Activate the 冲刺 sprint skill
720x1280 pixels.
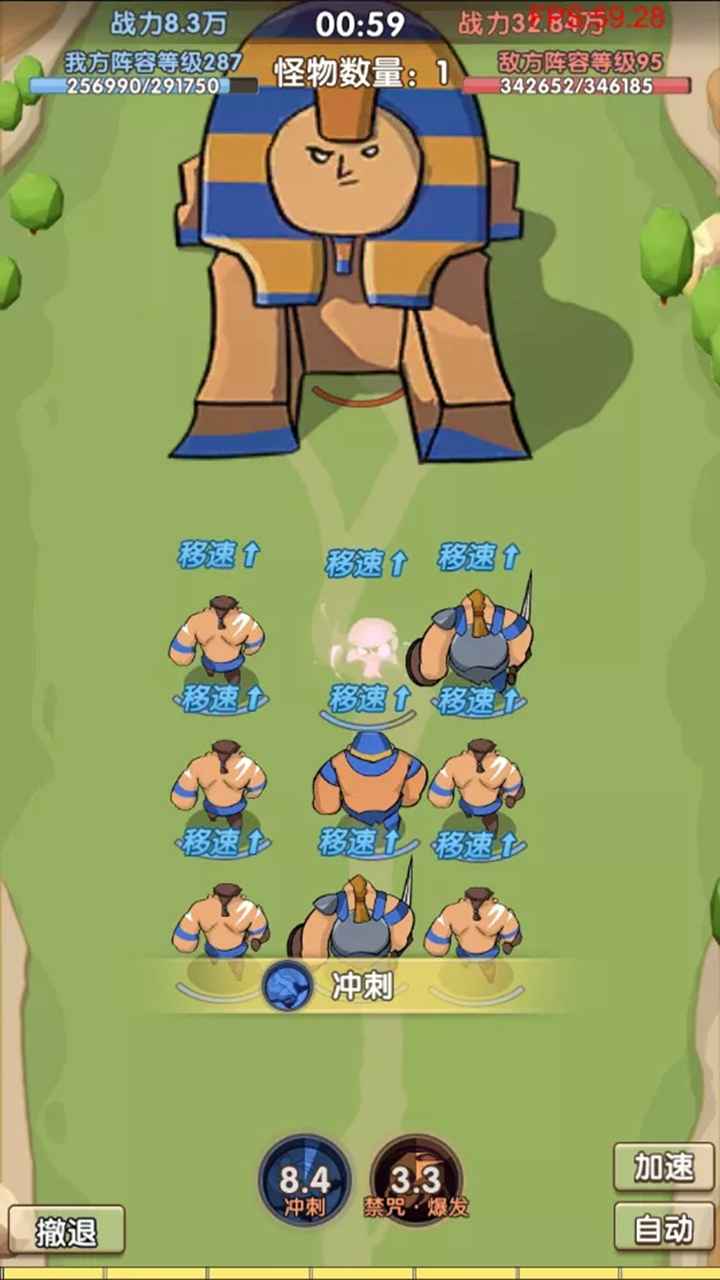pos(305,1181)
